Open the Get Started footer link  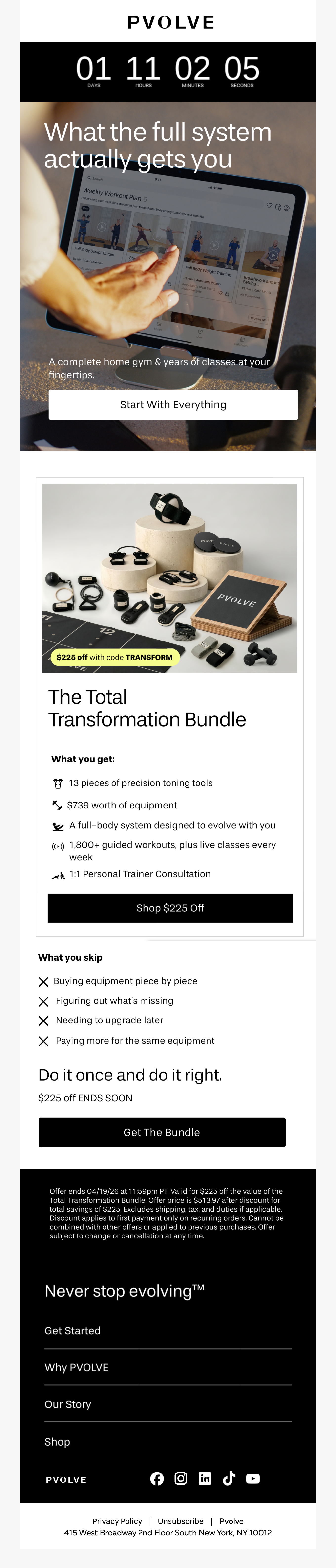point(72,1330)
